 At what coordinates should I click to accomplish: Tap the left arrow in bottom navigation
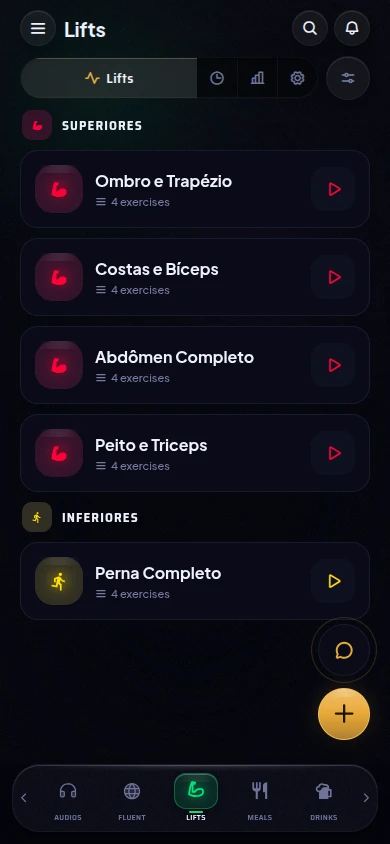tap(24, 798)
